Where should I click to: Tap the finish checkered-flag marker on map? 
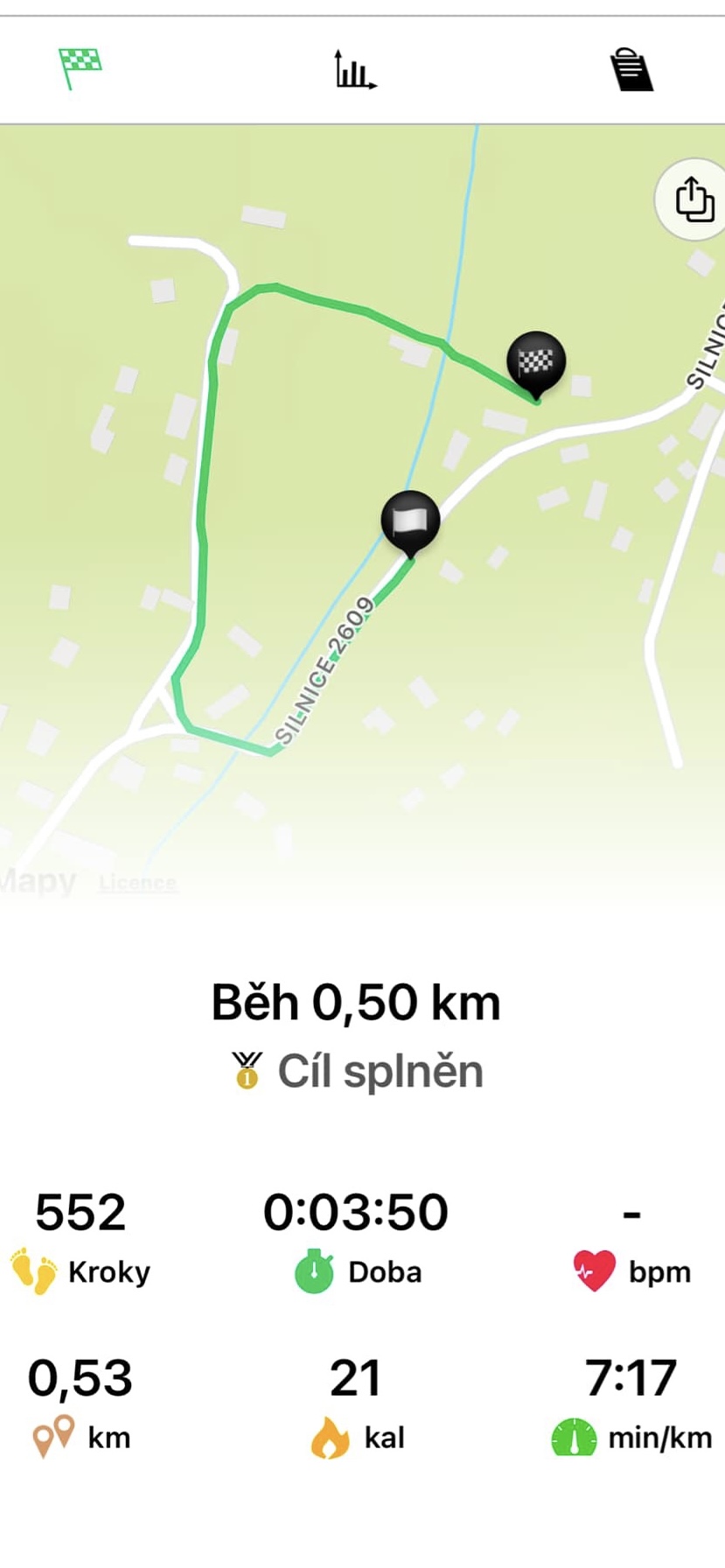[x=536, y=361]
